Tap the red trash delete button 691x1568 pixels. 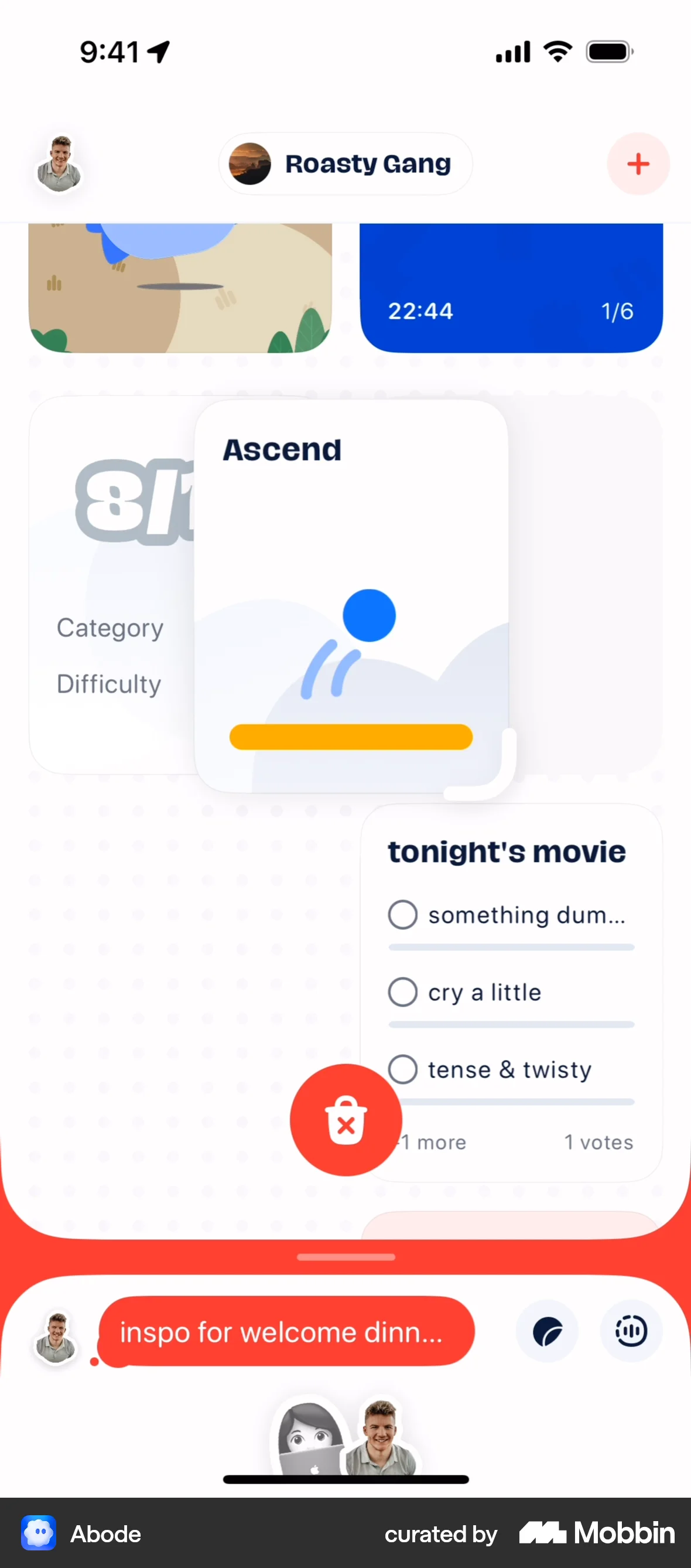click(x=345, y=1120)
